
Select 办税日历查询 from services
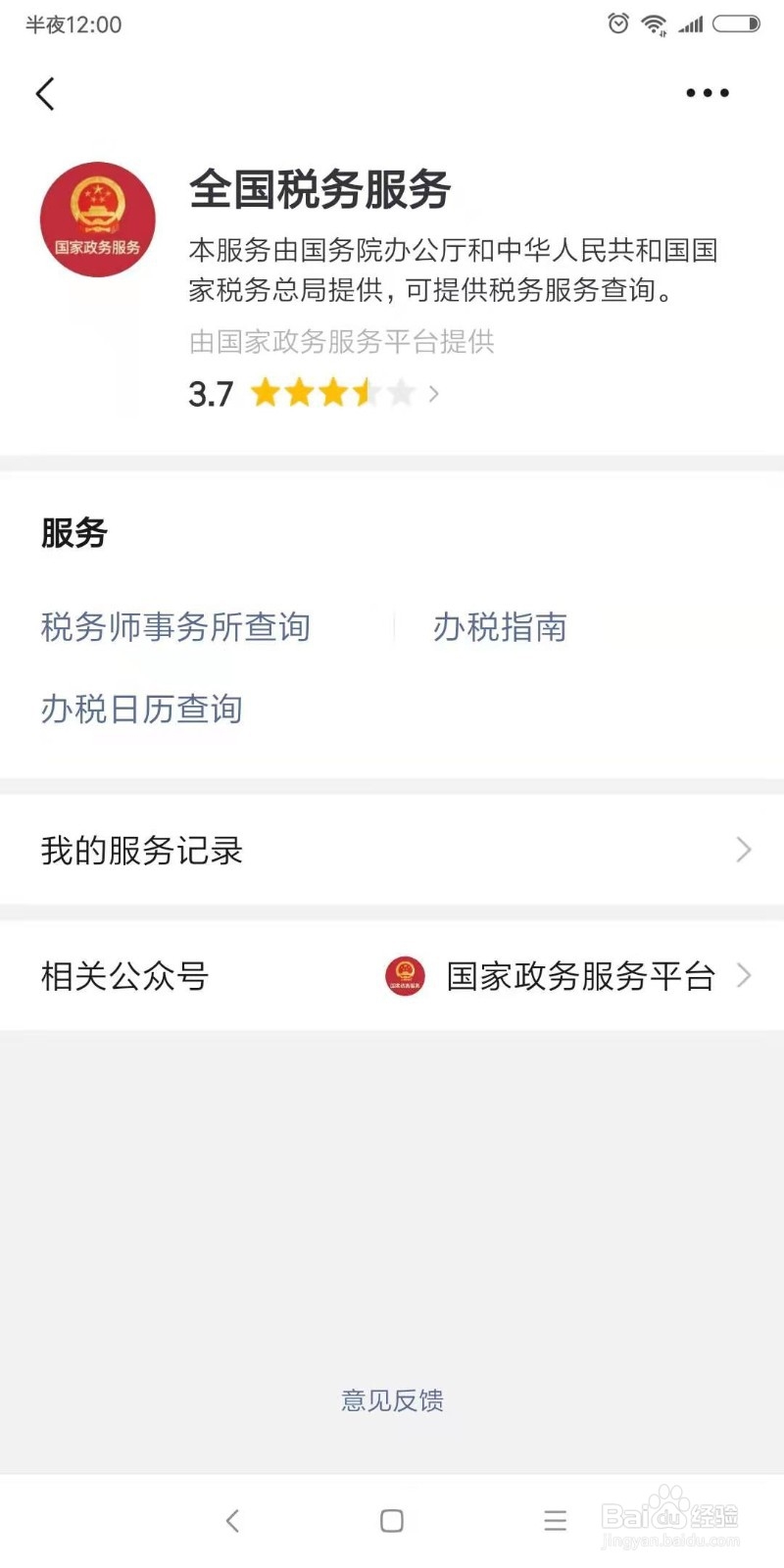click(141, 710)
